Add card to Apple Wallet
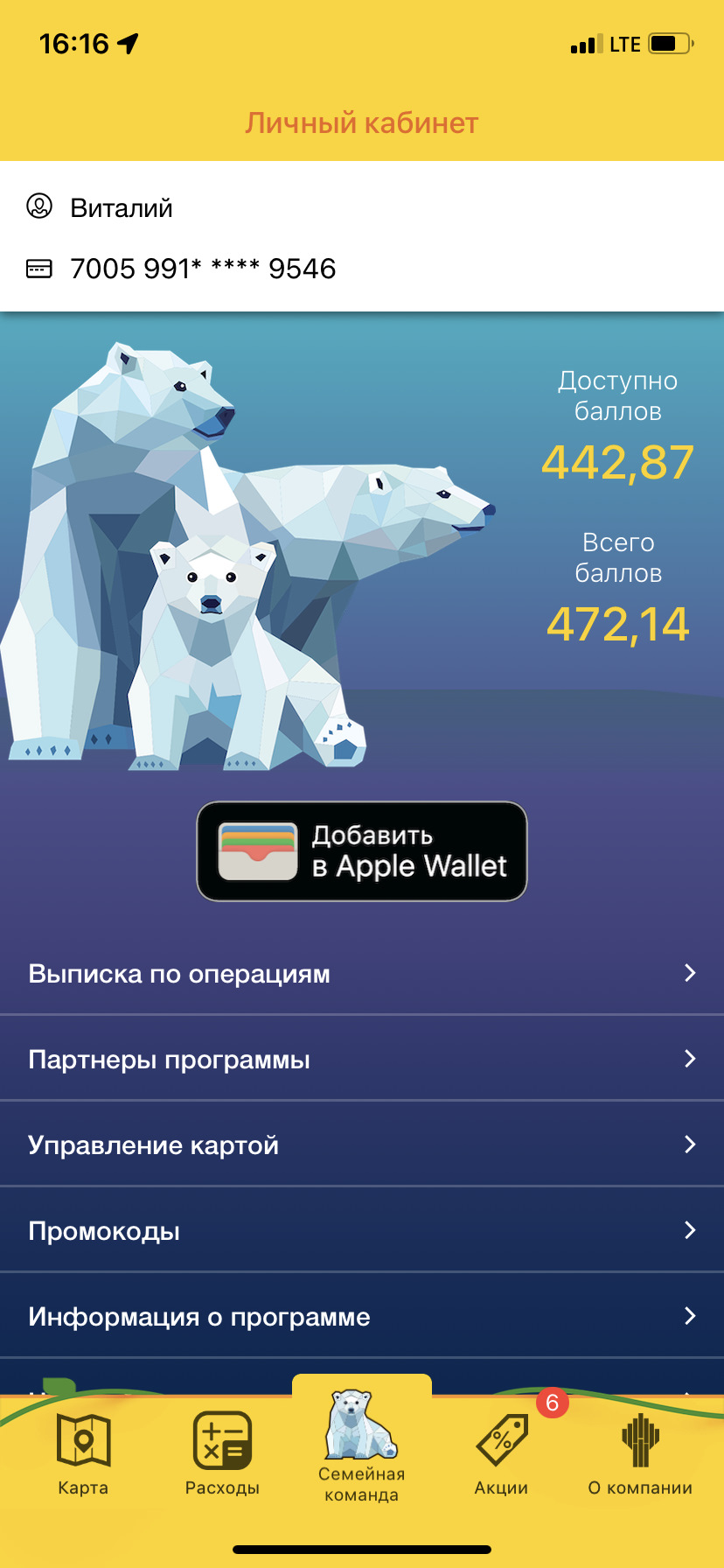Image resolution: width=724 pixels, height=1568 pixels. (362, 850)
